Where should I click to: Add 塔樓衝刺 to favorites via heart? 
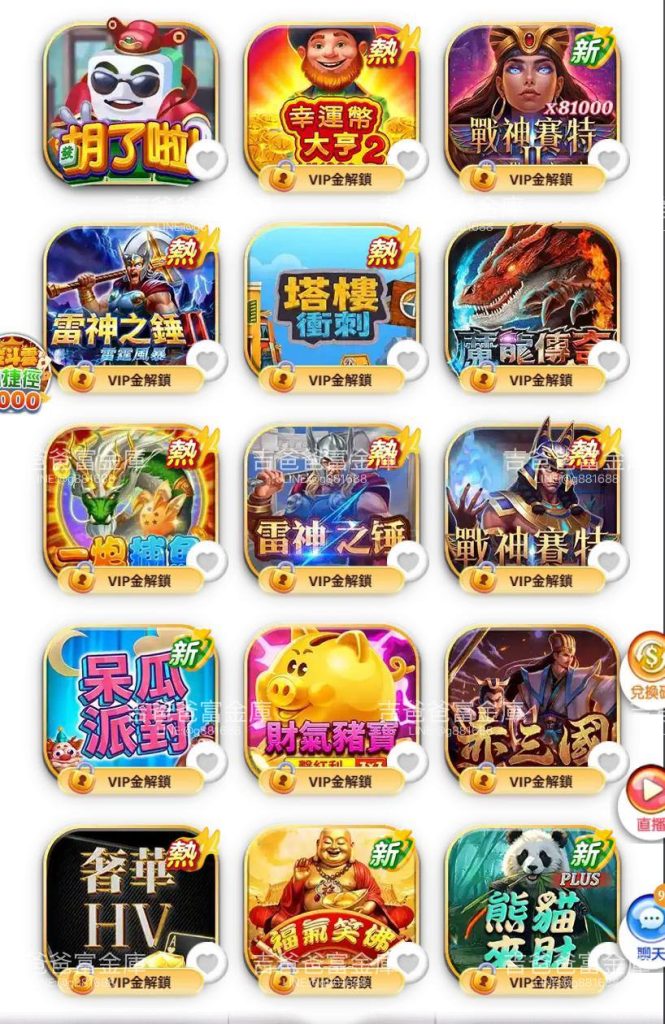point(407,360)
